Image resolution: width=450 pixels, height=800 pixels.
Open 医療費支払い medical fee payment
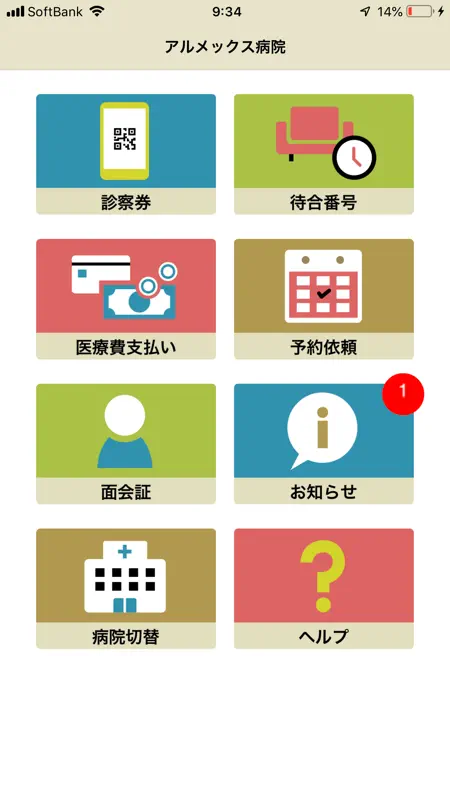(126, 299)
